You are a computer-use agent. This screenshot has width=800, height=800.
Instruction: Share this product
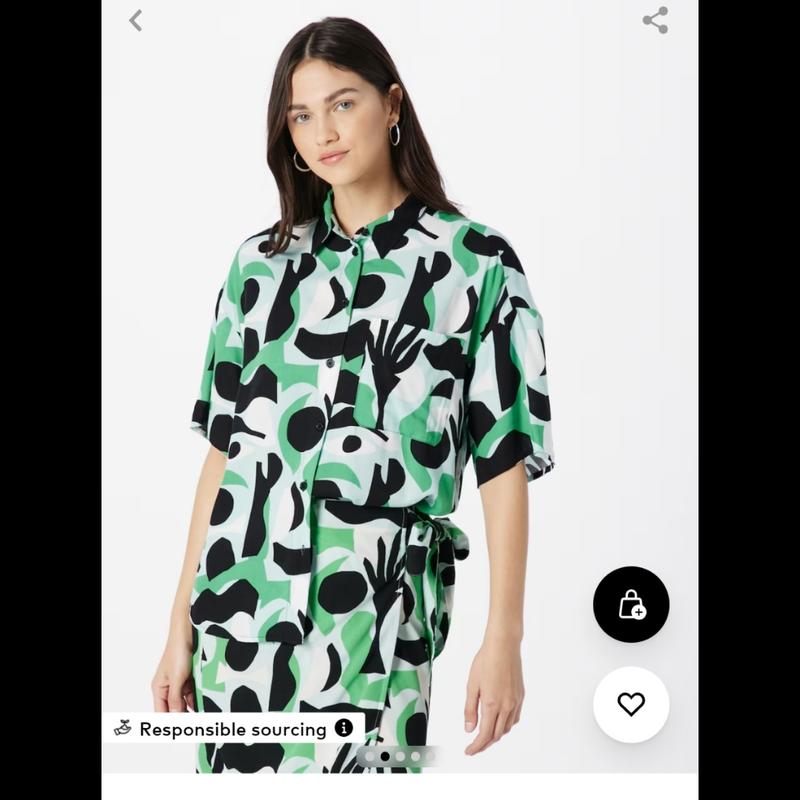[x=655, y=20]
